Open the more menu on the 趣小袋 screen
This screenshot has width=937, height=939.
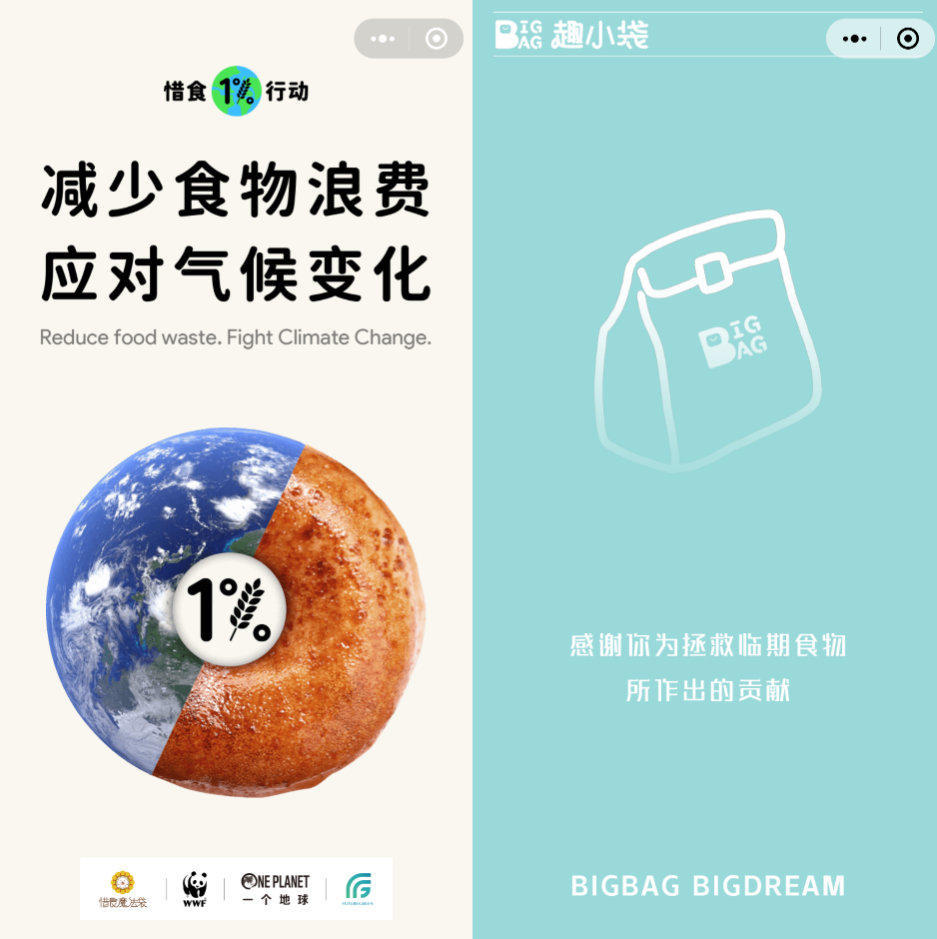point(854,39)
